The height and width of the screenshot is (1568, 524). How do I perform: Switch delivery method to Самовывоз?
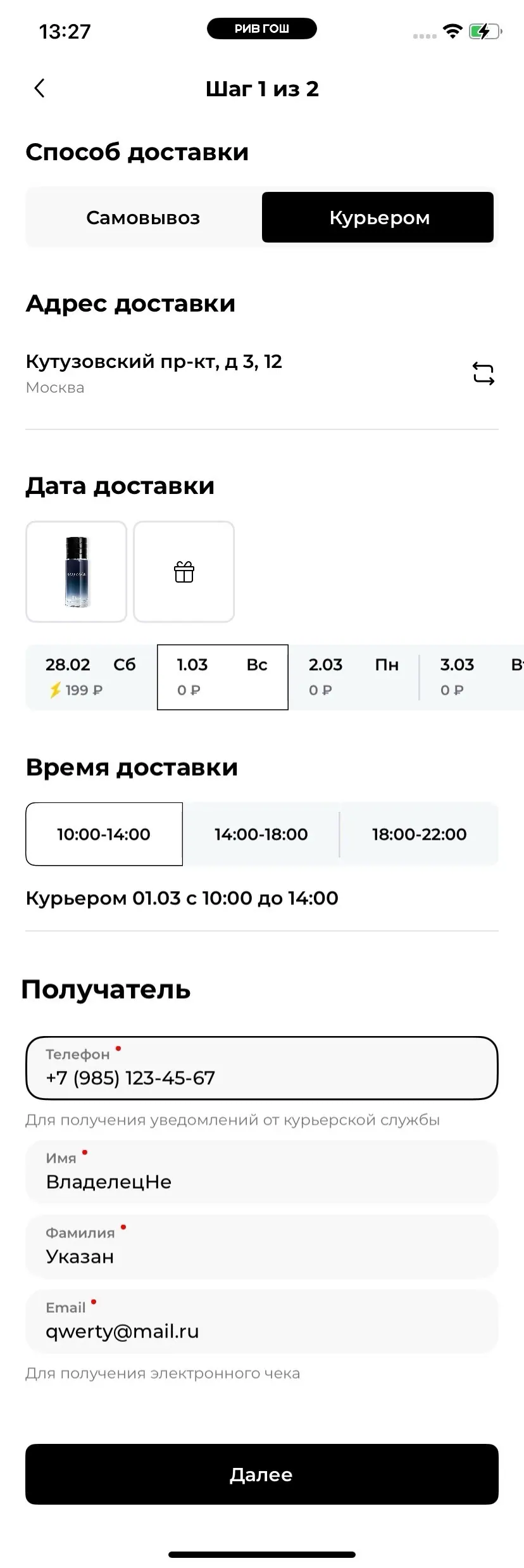click(x=143, y=217)
